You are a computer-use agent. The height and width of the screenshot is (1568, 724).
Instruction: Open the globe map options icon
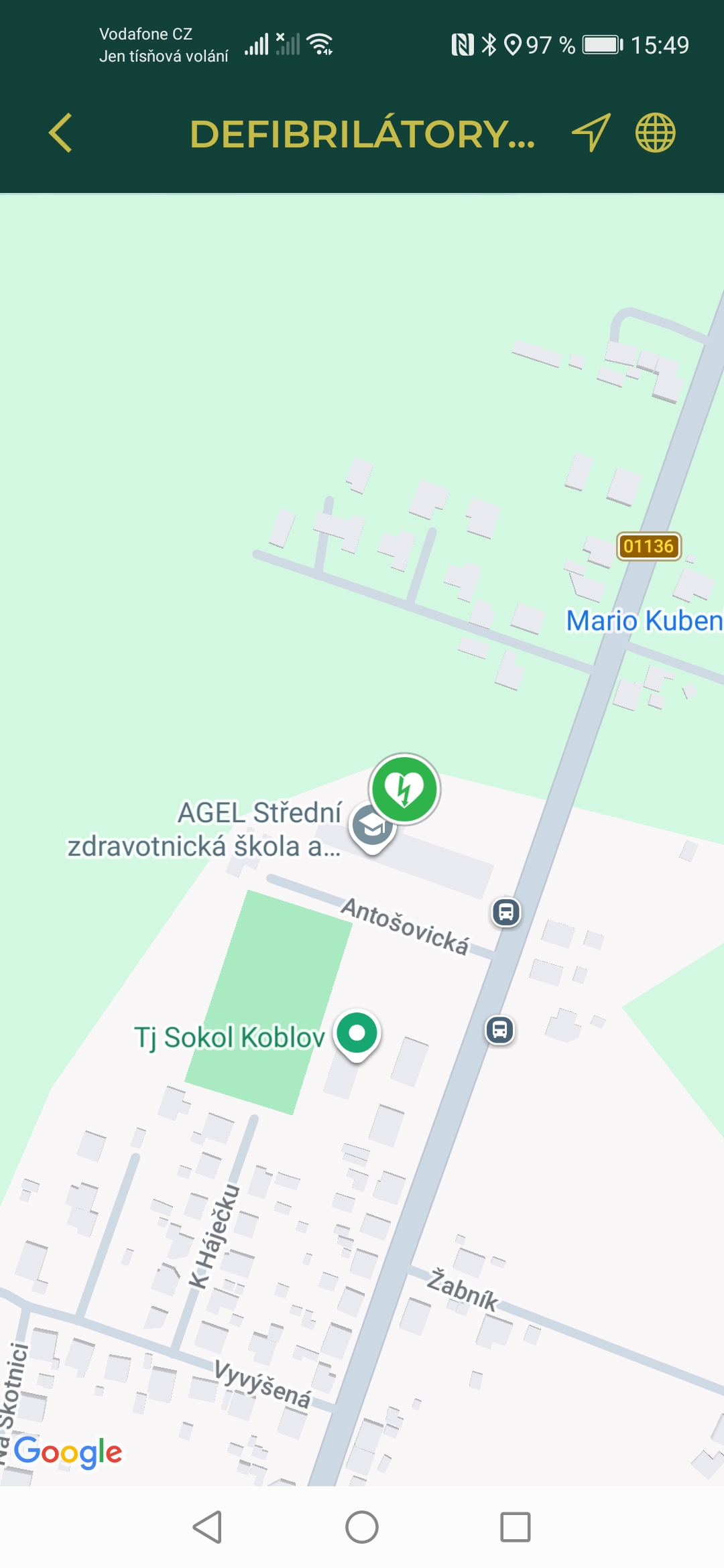click(655, 133)
